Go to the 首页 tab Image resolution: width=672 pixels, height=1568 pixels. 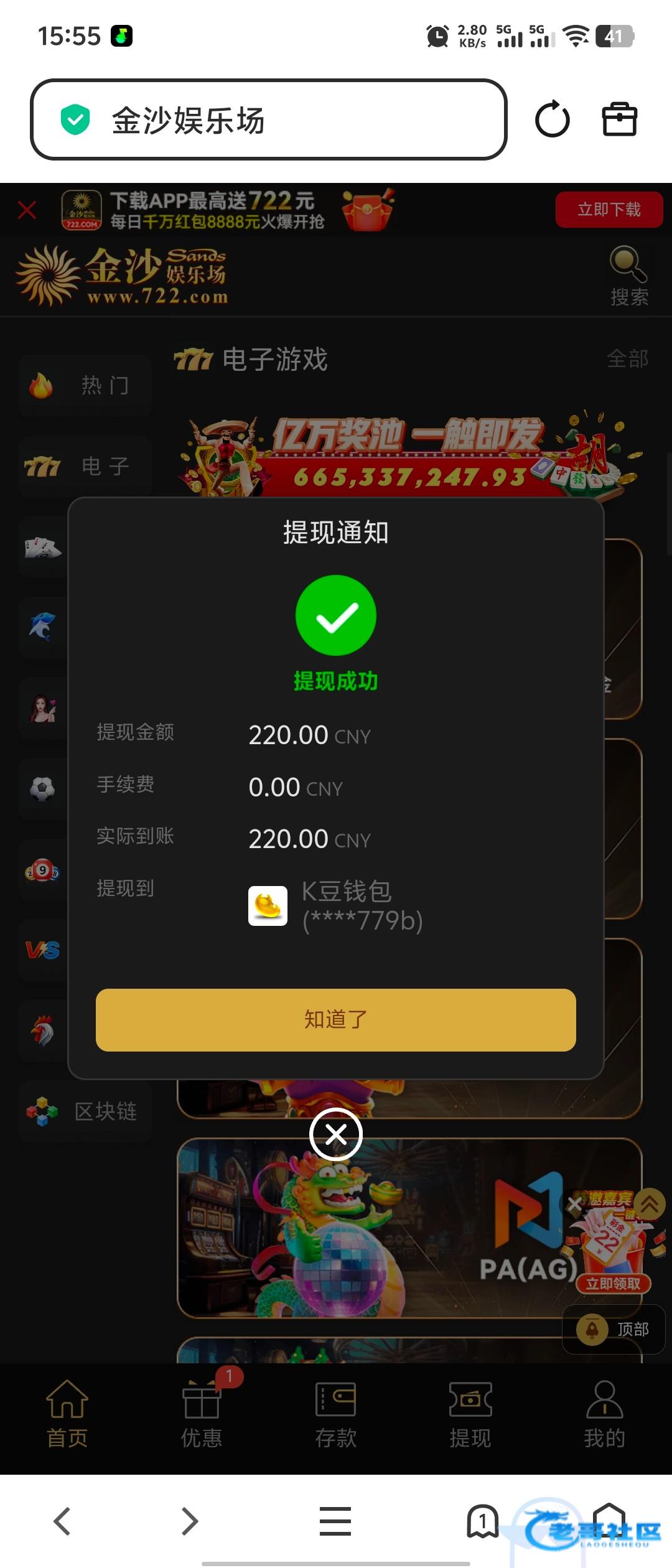[x=67, y=1414]
